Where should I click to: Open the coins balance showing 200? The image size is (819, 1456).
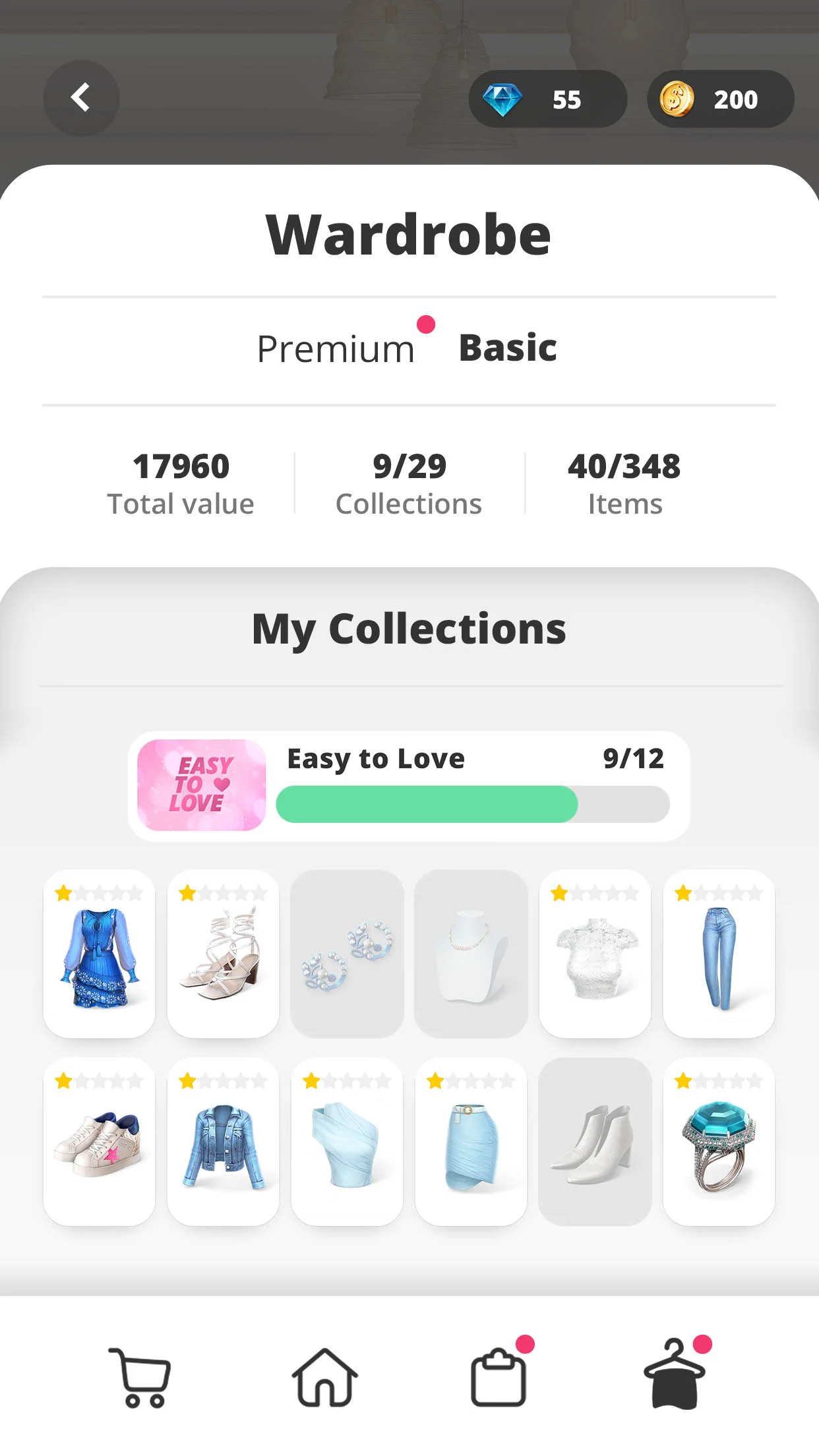(721, 99)
